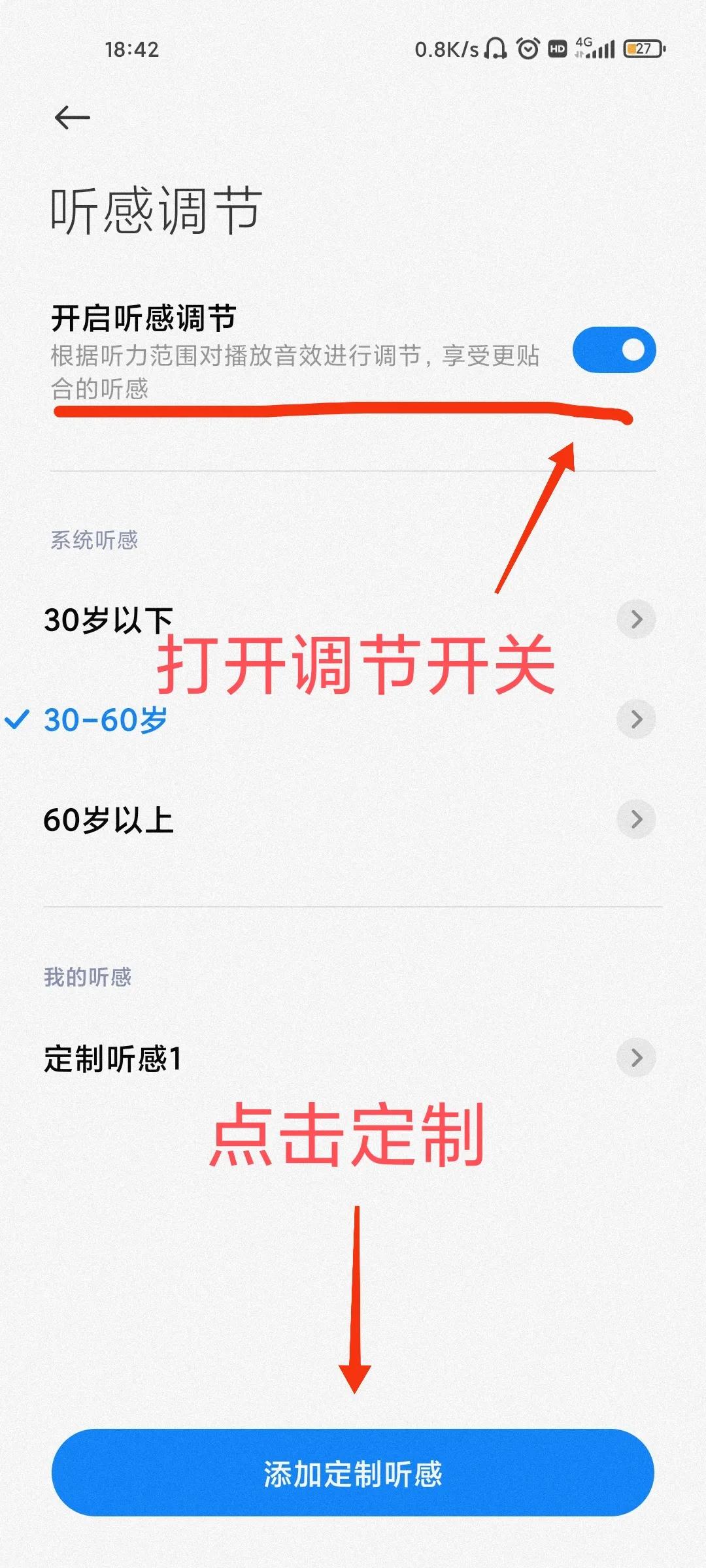Select the 30岁以下 hearing preset
This screenshot has width=706, height=1568.
click(x=109, y=619)
